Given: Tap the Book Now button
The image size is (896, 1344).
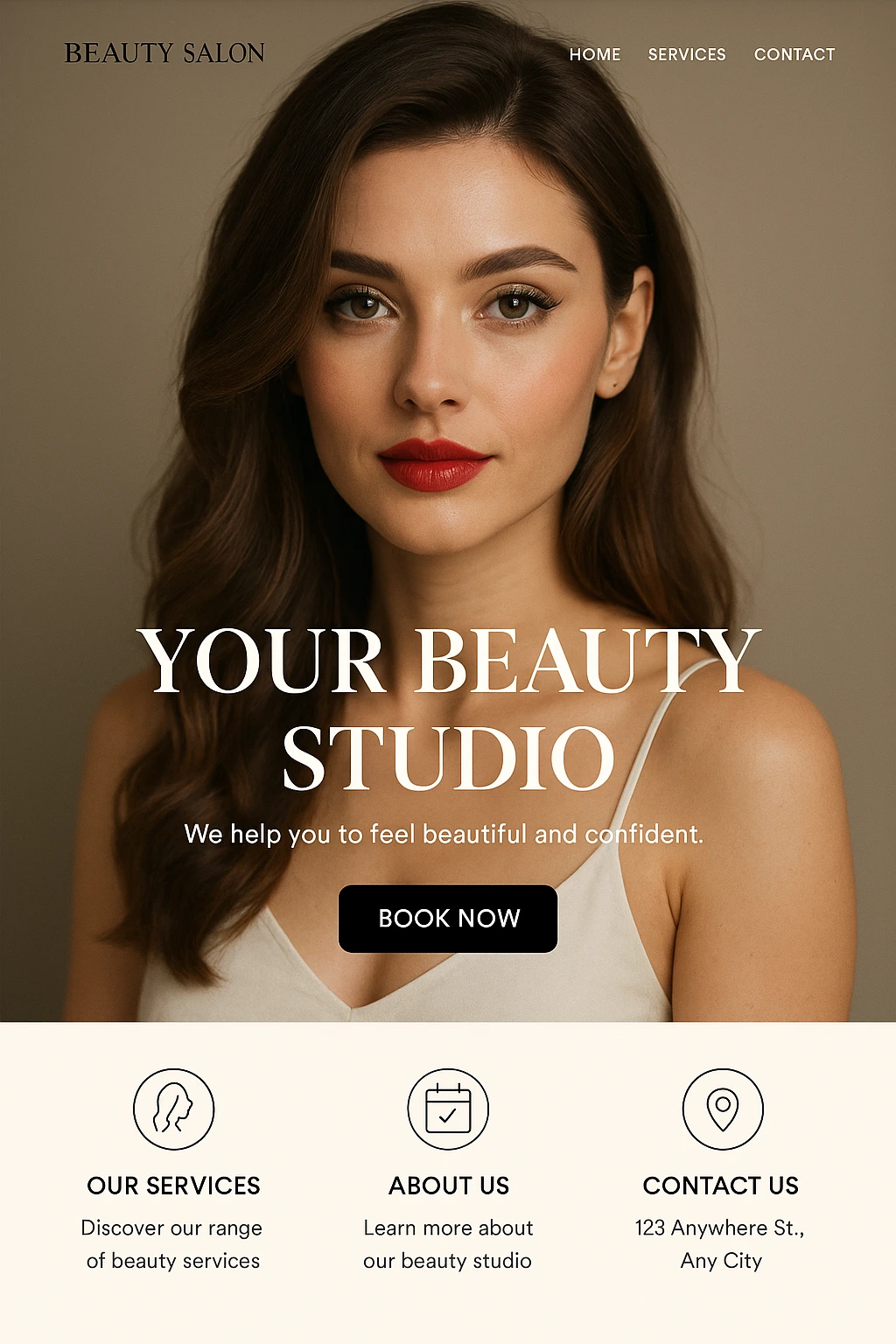Looking at the screenshot, I should pyautogui.click(x=448, y=918).
